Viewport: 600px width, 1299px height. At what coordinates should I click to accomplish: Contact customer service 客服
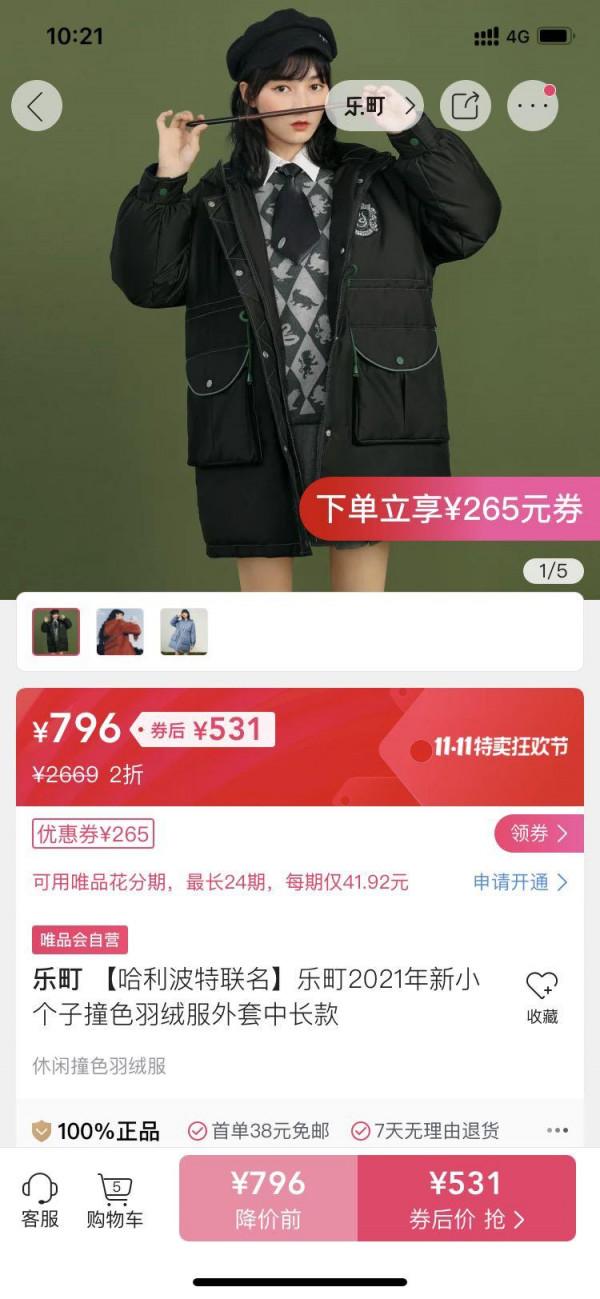point(40,1199)
